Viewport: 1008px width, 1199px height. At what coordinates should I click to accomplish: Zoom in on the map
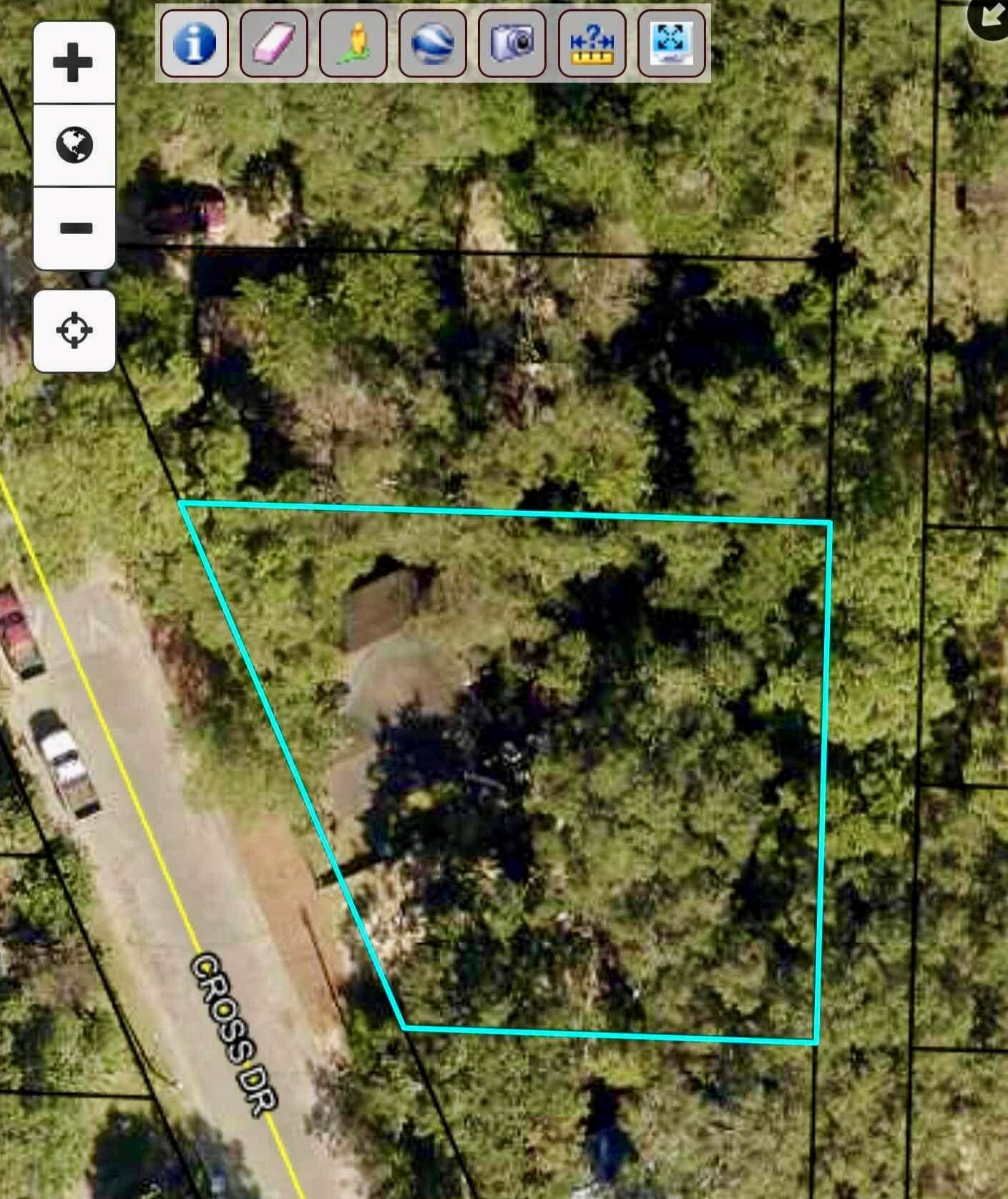pos(74,63)
